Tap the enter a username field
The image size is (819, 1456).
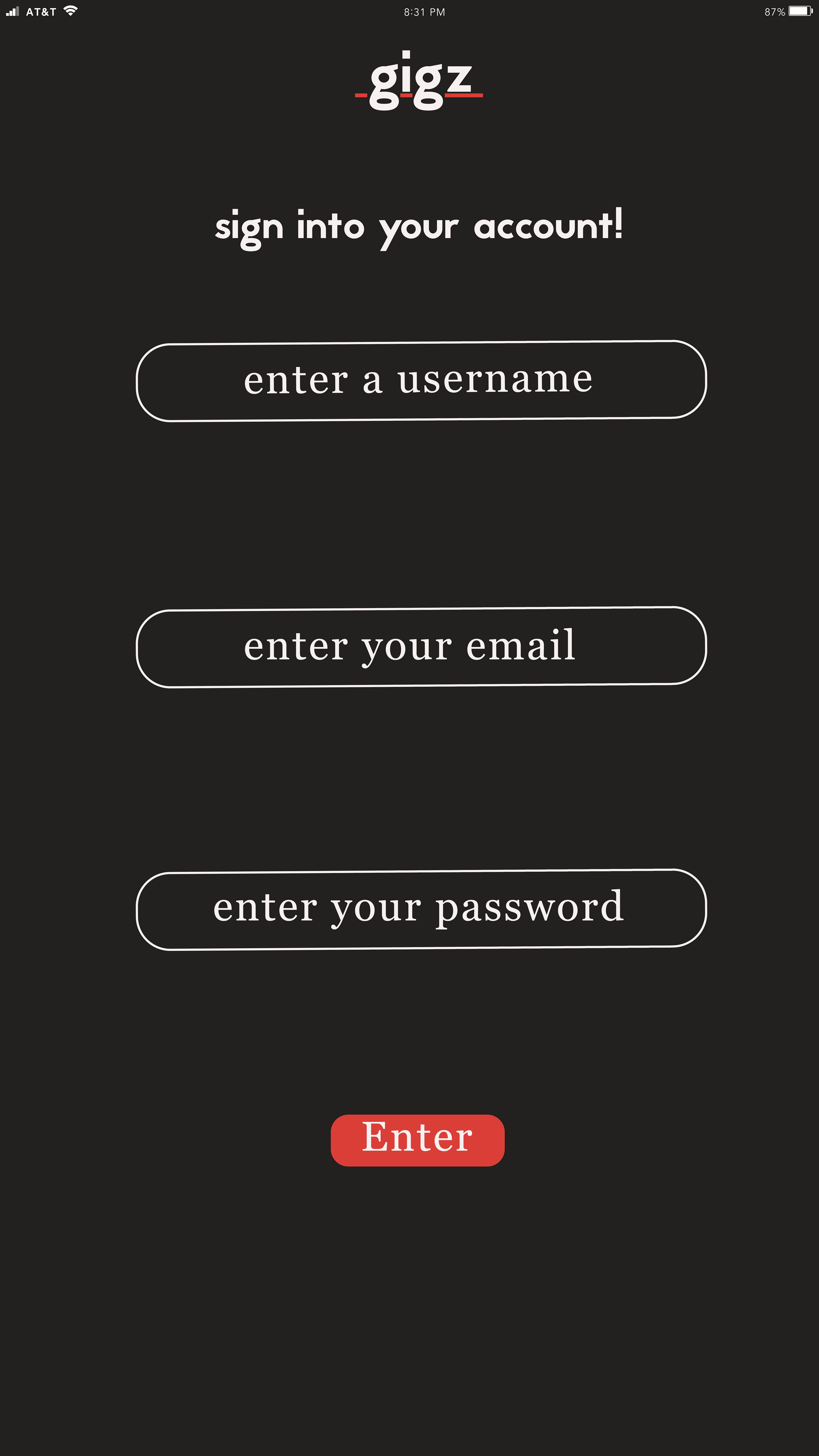(x=421, y=381)
